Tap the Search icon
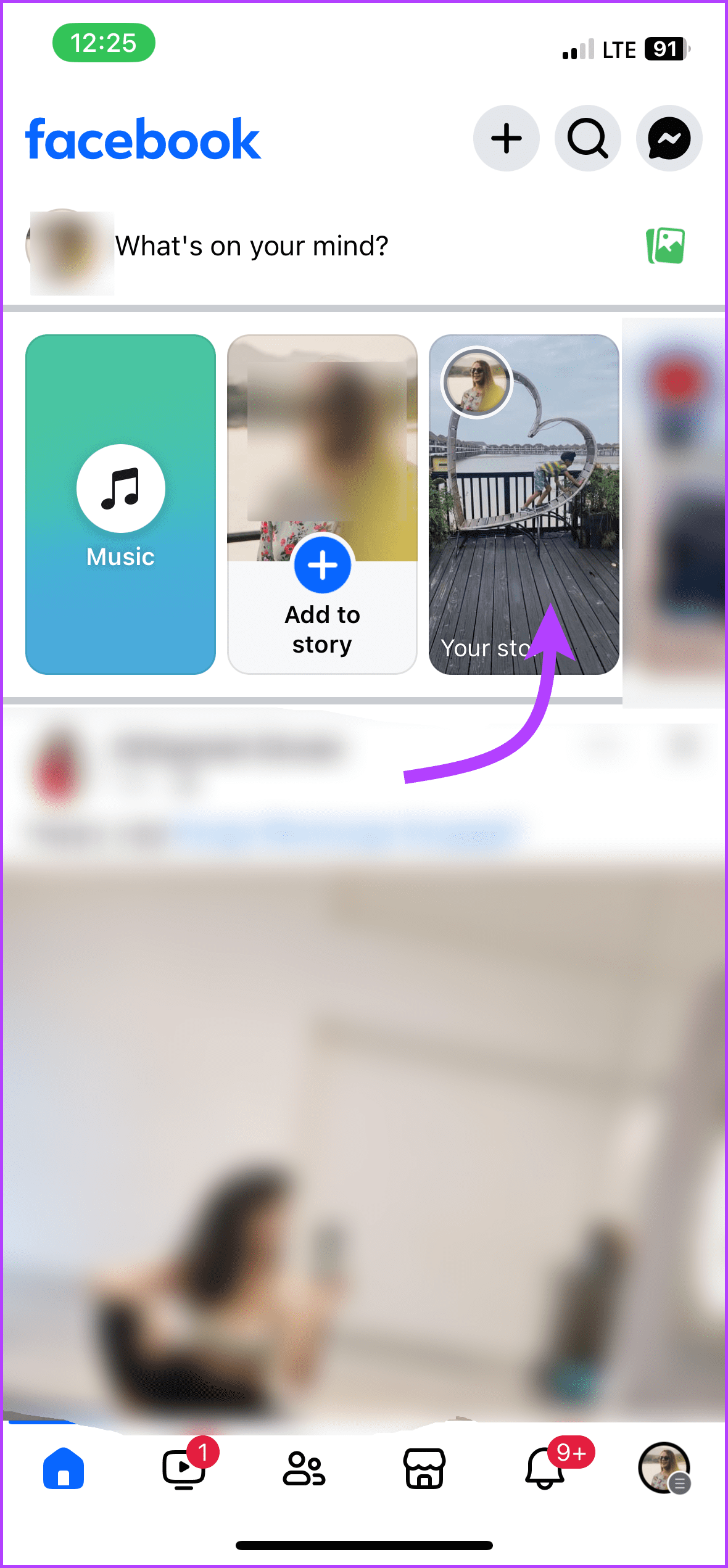Screen dimensions: 728x1568 587,138
